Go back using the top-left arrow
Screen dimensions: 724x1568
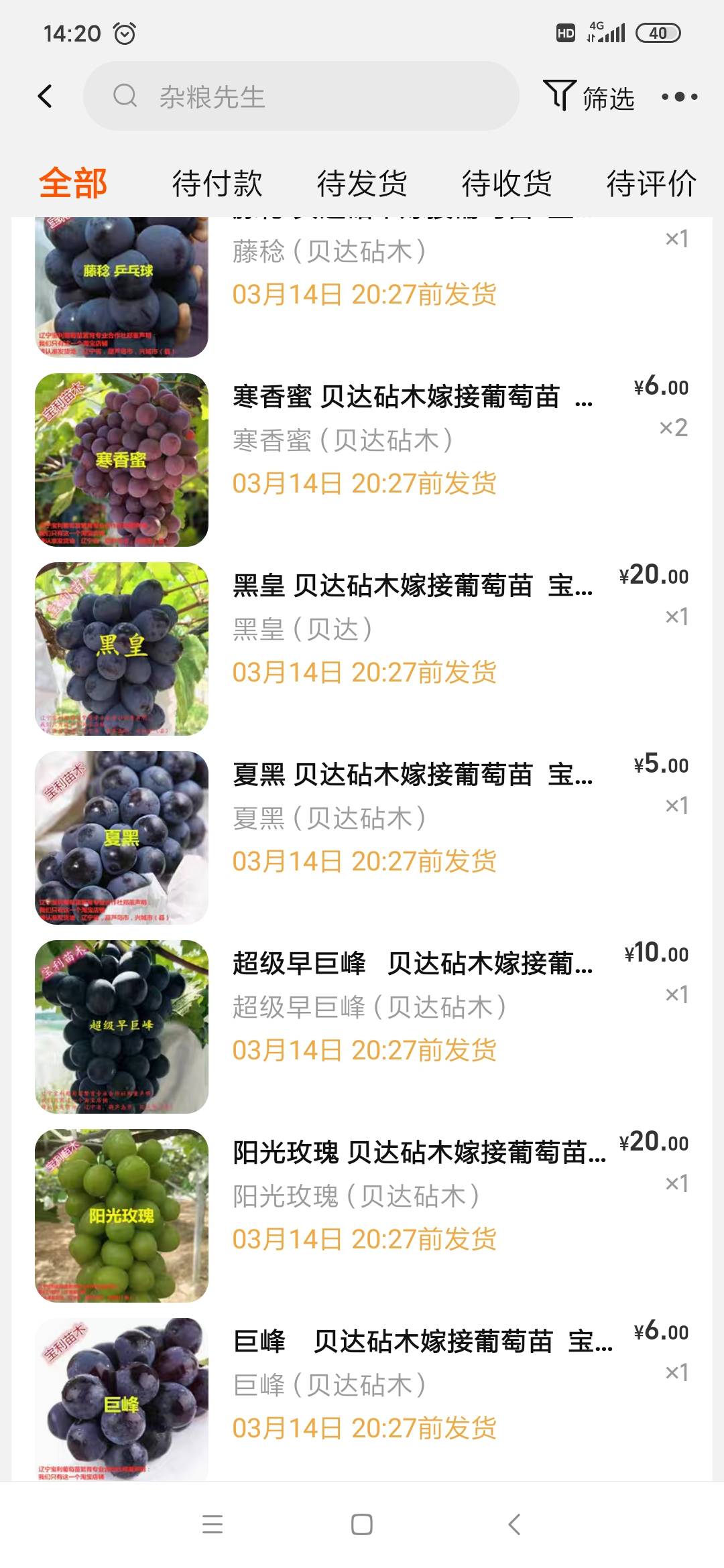(45, 96)
